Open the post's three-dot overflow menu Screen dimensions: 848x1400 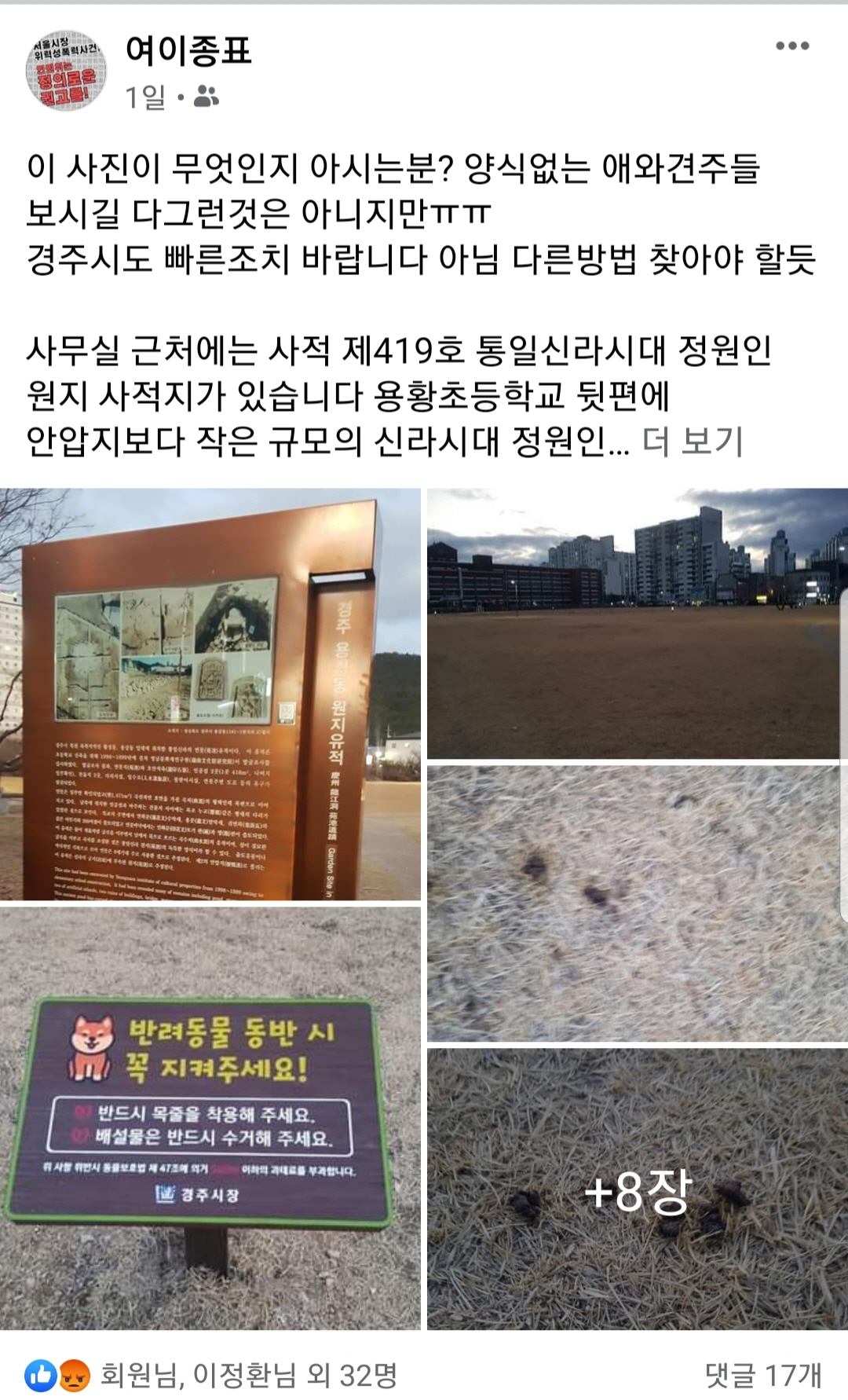[791, 46]
